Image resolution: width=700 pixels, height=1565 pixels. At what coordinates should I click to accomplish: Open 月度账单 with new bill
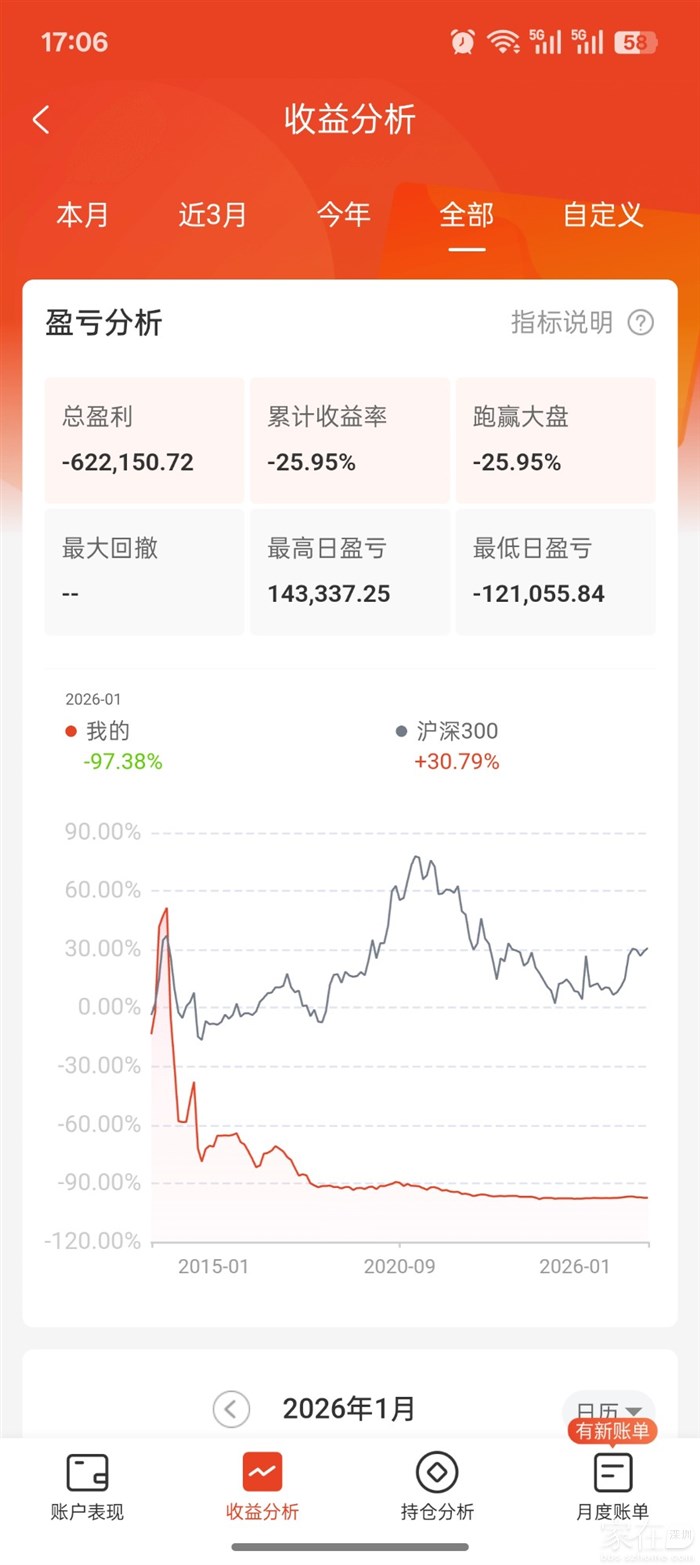[612, 1486]
